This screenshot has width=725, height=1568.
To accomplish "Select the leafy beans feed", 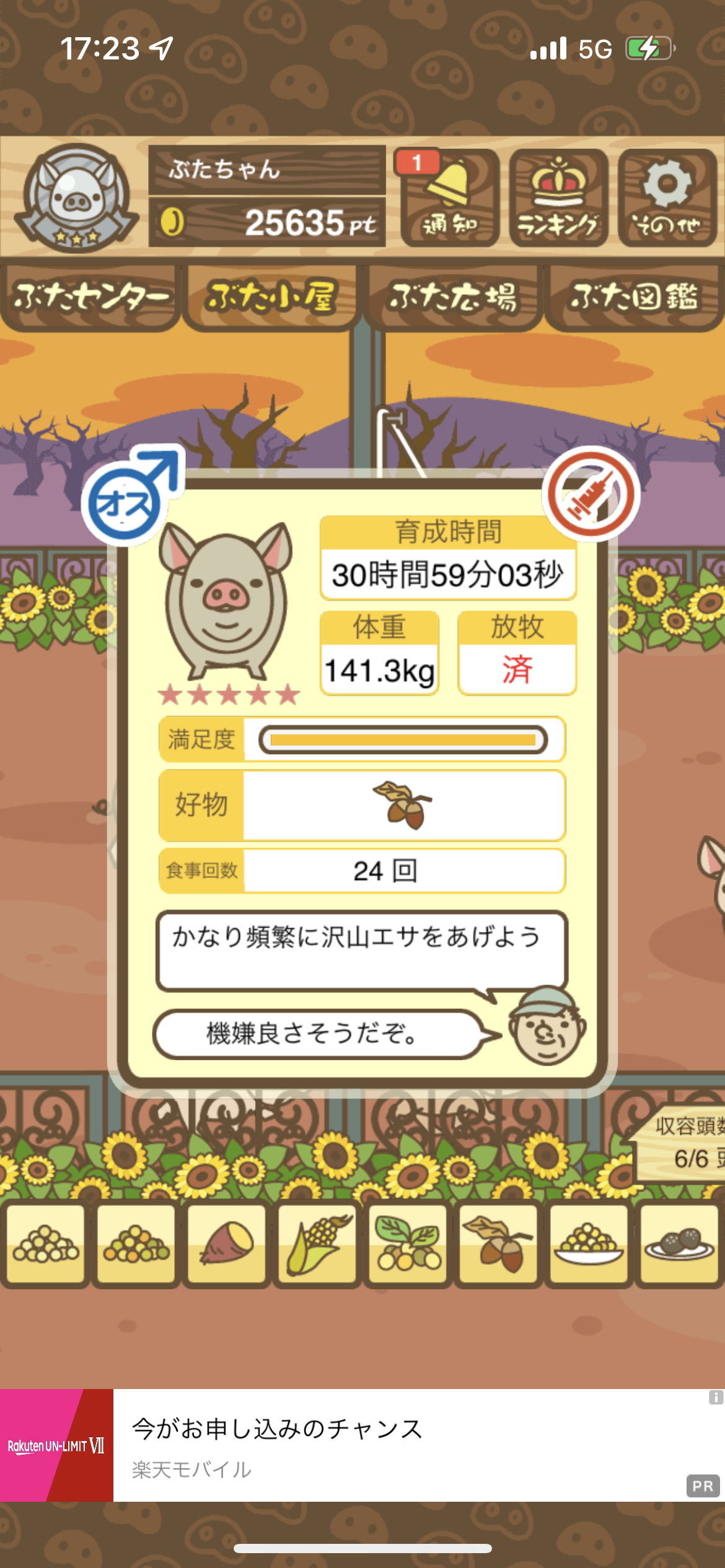I will 408,1243.
